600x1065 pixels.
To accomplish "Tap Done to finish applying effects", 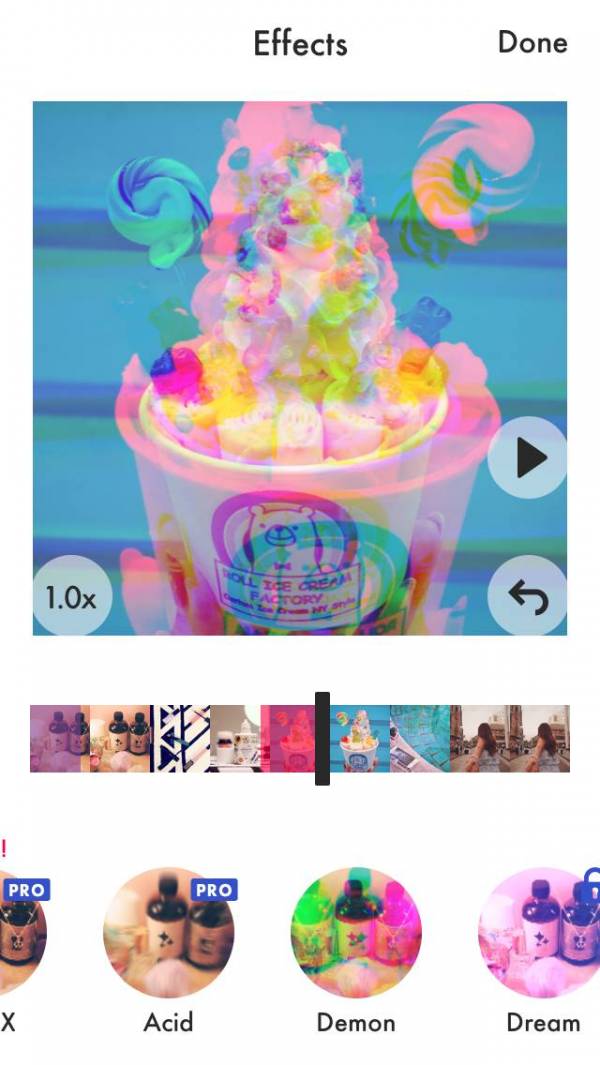I will click(532, 42).
